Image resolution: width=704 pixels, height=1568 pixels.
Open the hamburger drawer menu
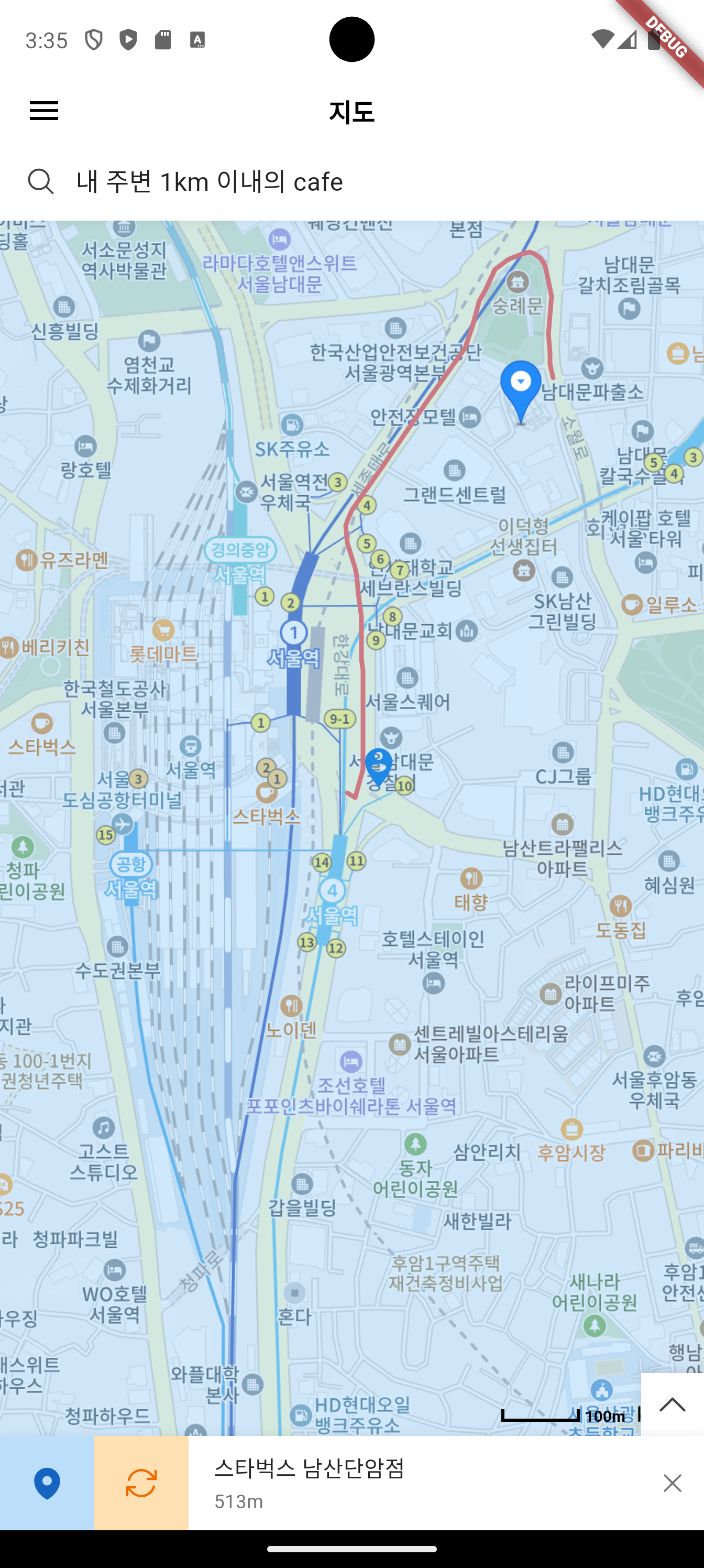[44, 111]
